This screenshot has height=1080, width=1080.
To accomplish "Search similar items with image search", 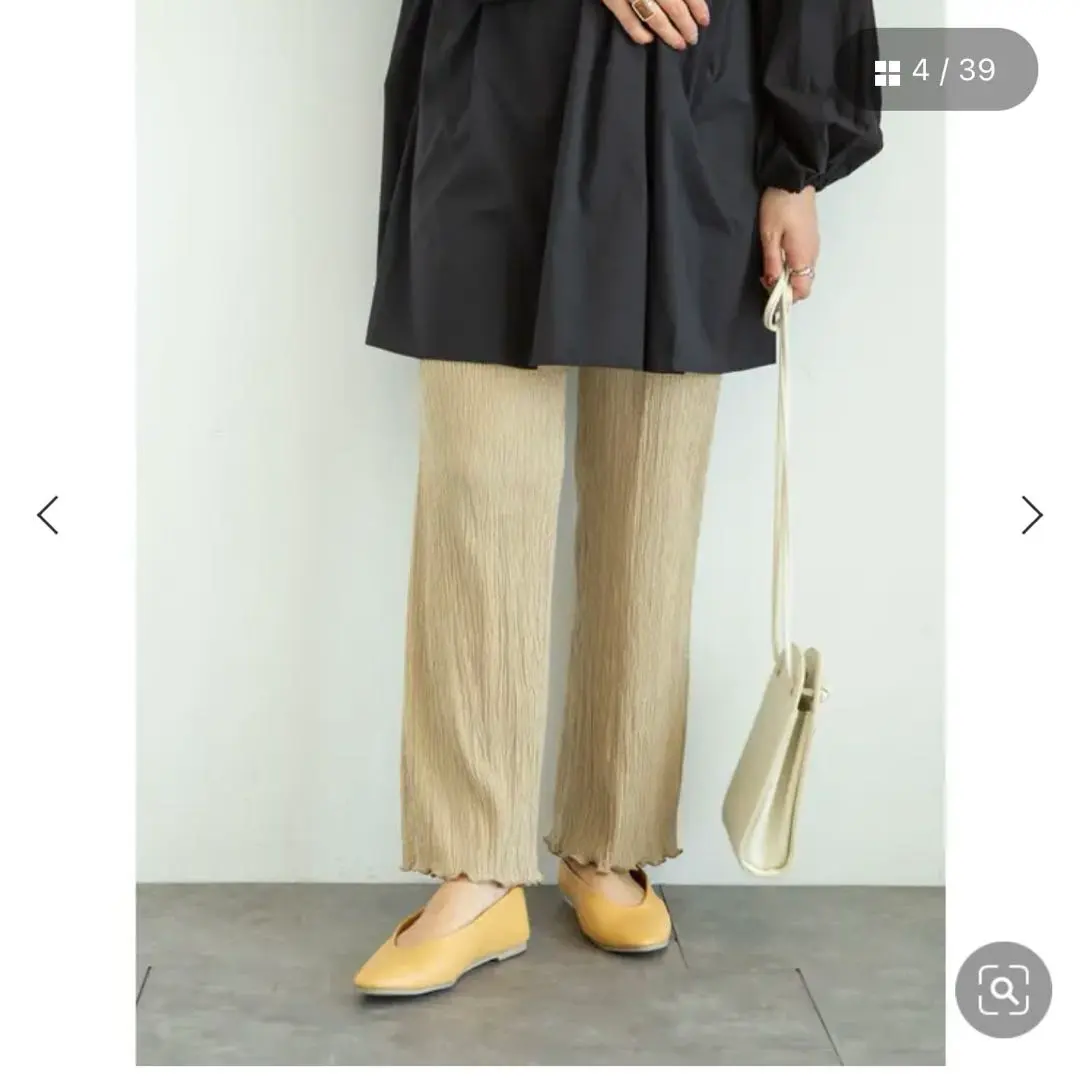I will point(1002,990).
